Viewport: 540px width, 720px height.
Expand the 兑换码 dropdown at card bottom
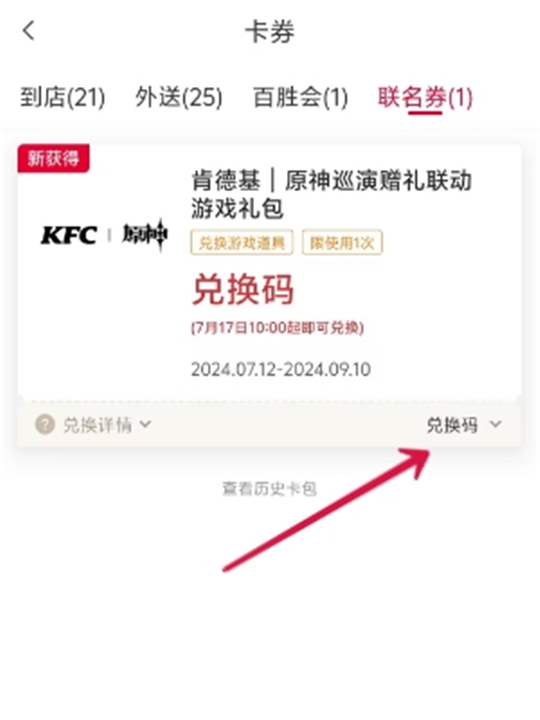464,425
